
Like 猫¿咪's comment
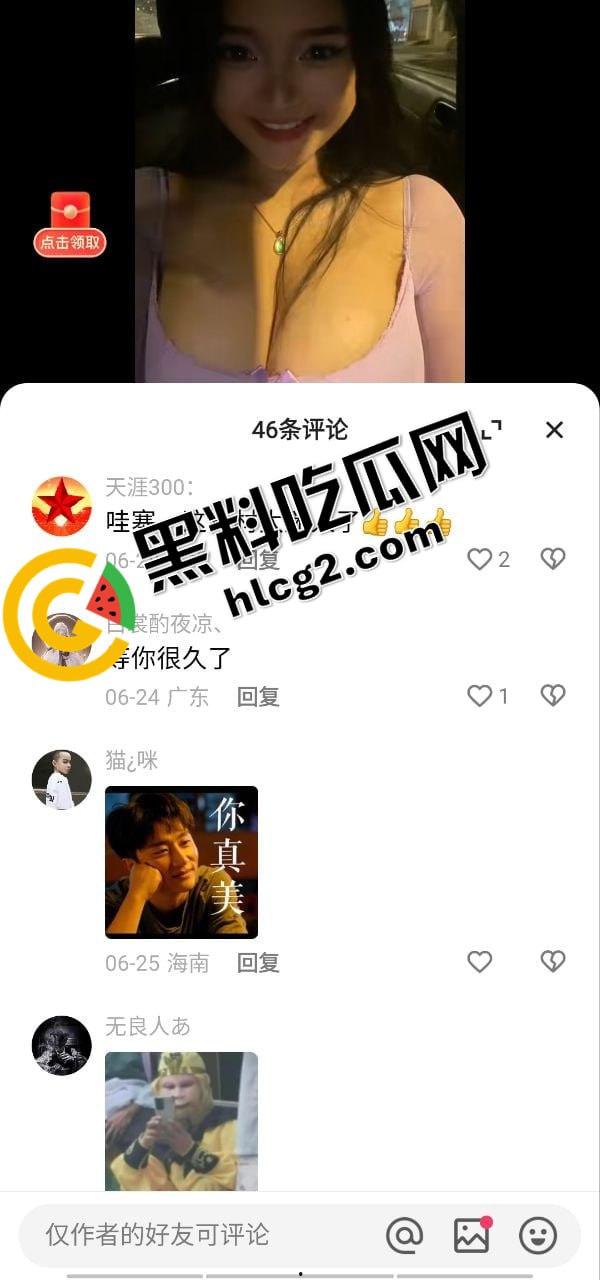coord(480,962)
